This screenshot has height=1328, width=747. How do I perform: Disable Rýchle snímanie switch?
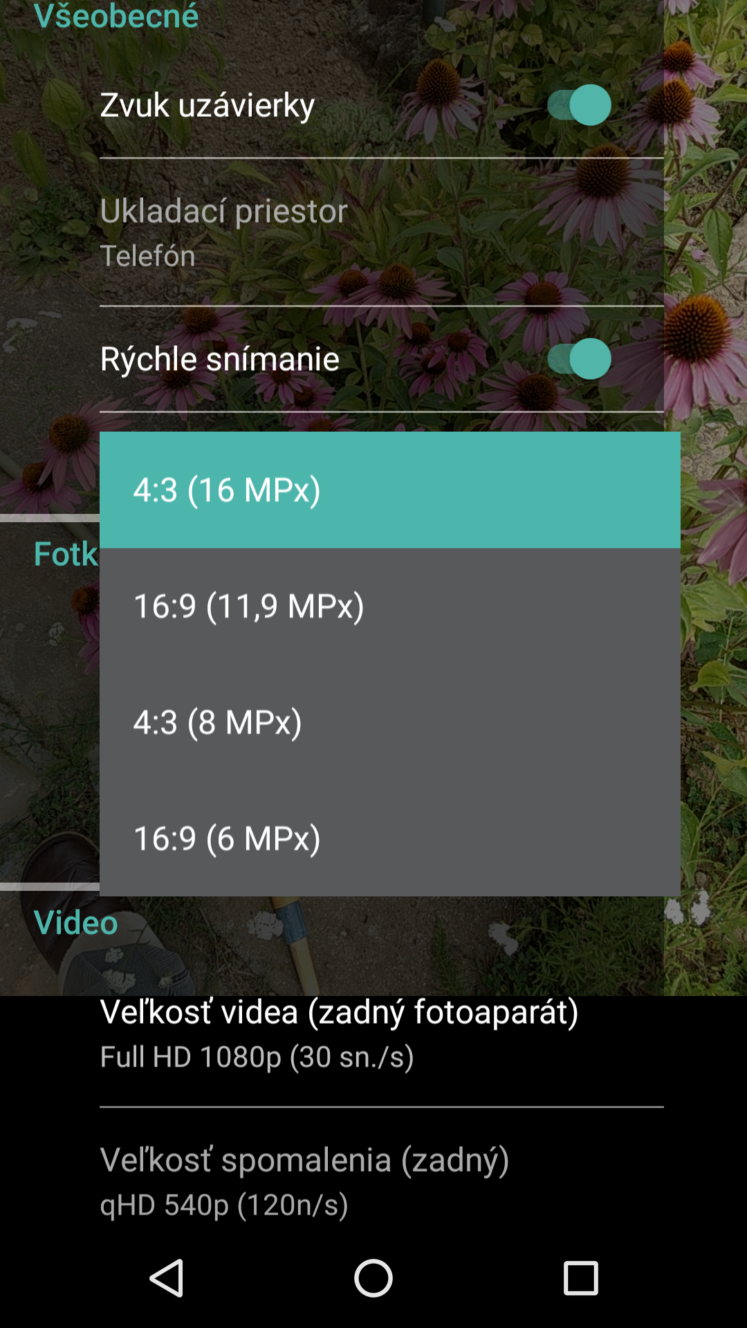[x=579, y=359]
